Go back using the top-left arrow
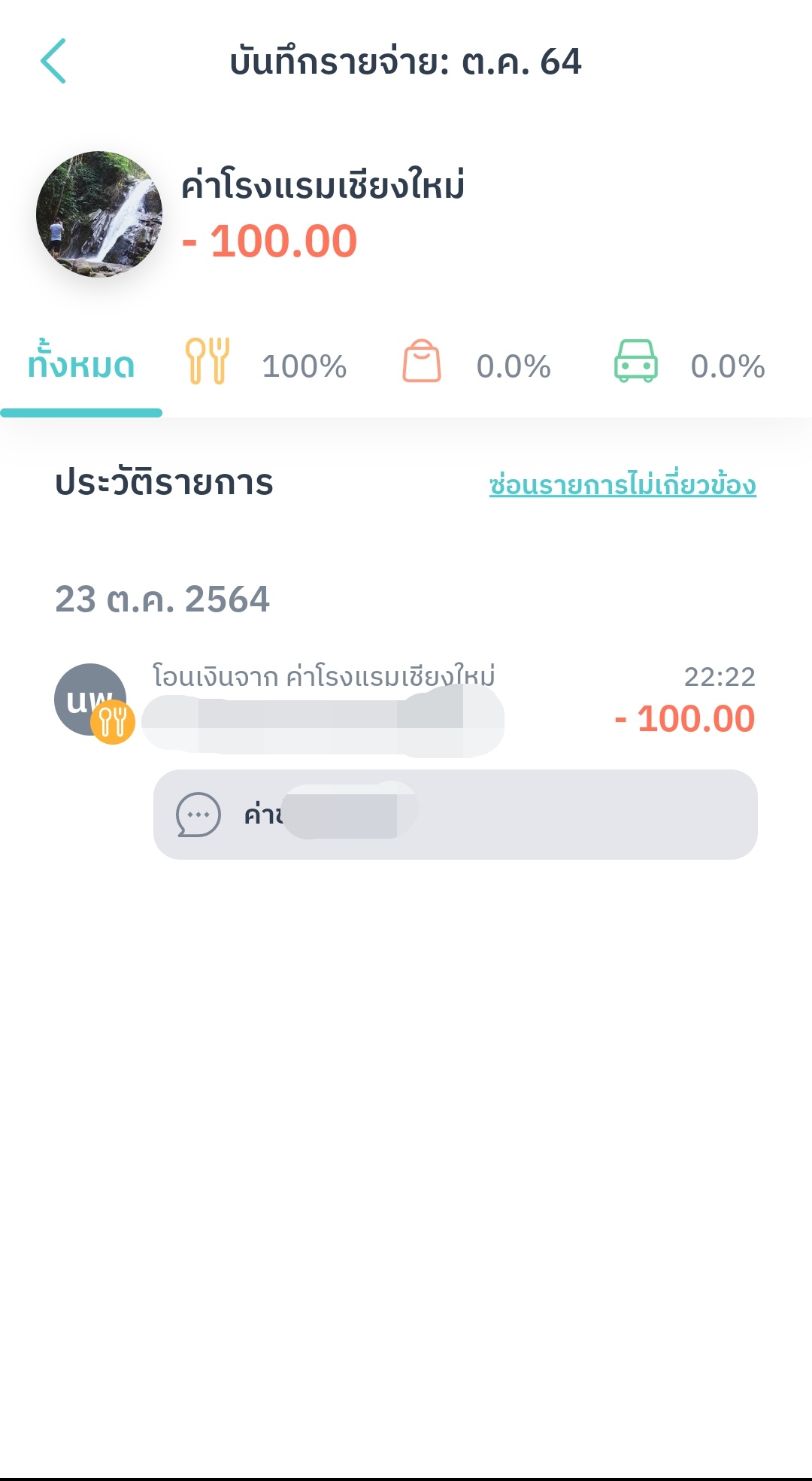 53,61
